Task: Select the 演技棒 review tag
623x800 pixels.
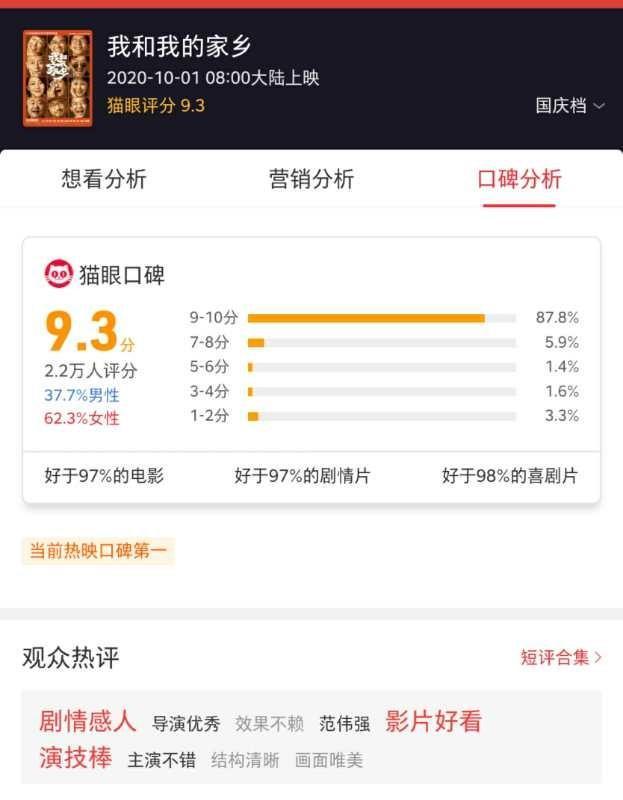Action: click(x=76, y=759)
